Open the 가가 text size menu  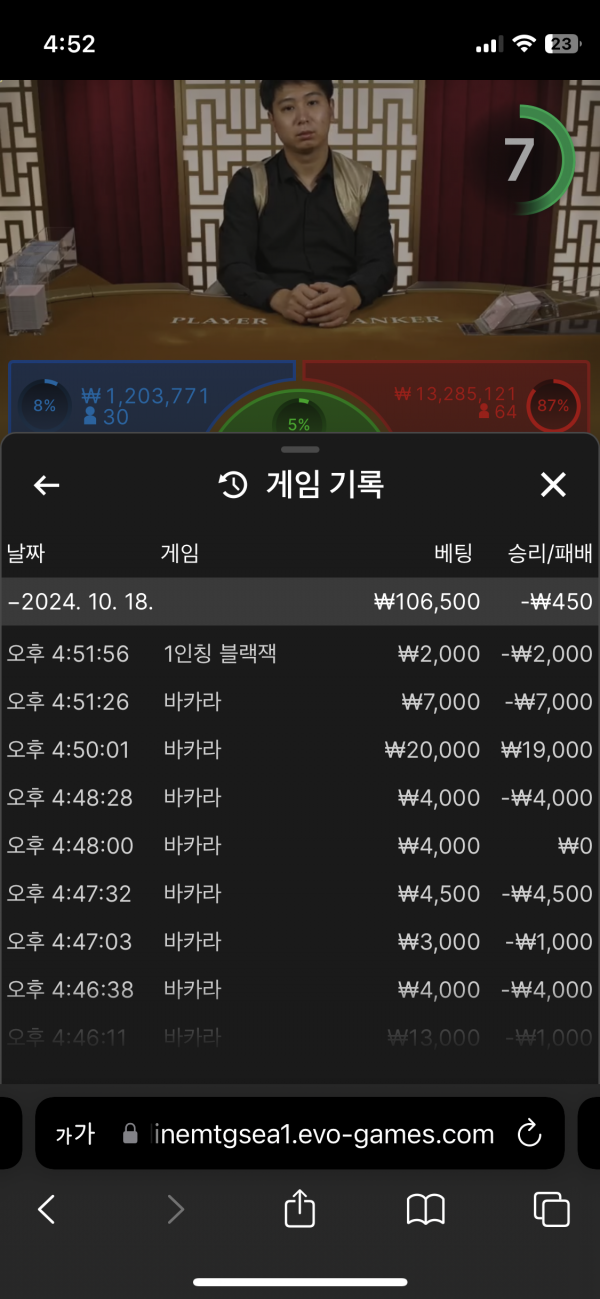[75, 1134]
